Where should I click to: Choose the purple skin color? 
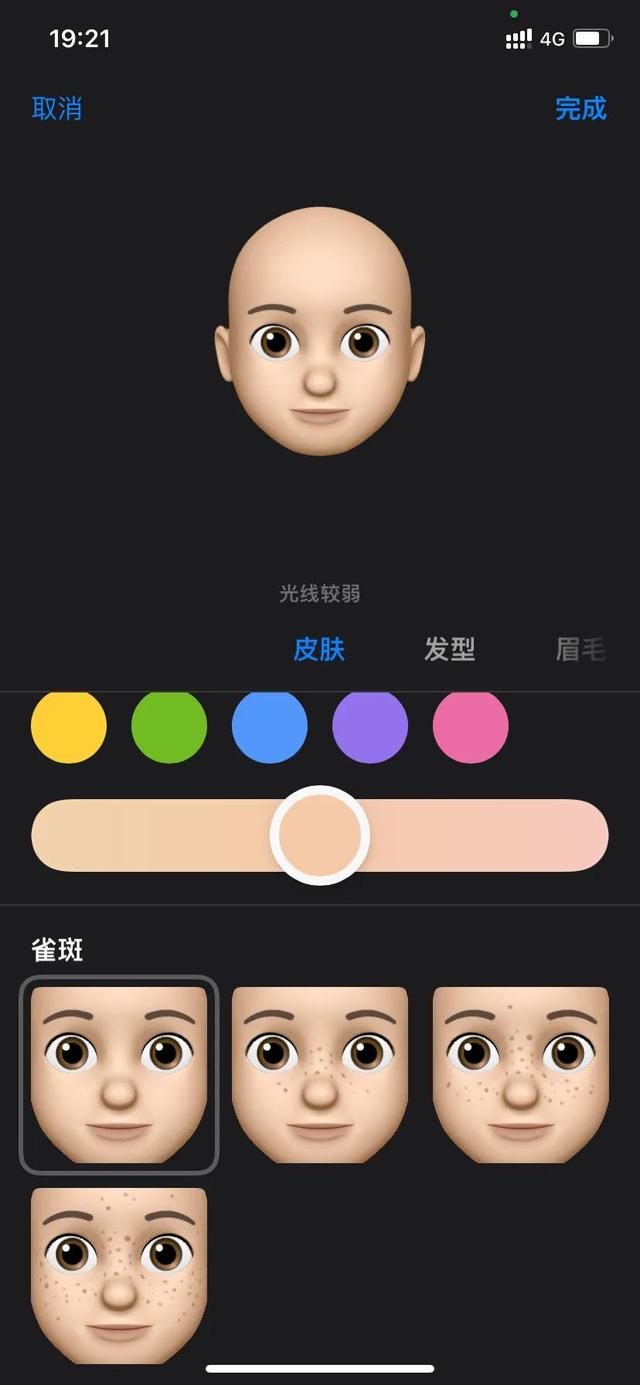(370, 726)
